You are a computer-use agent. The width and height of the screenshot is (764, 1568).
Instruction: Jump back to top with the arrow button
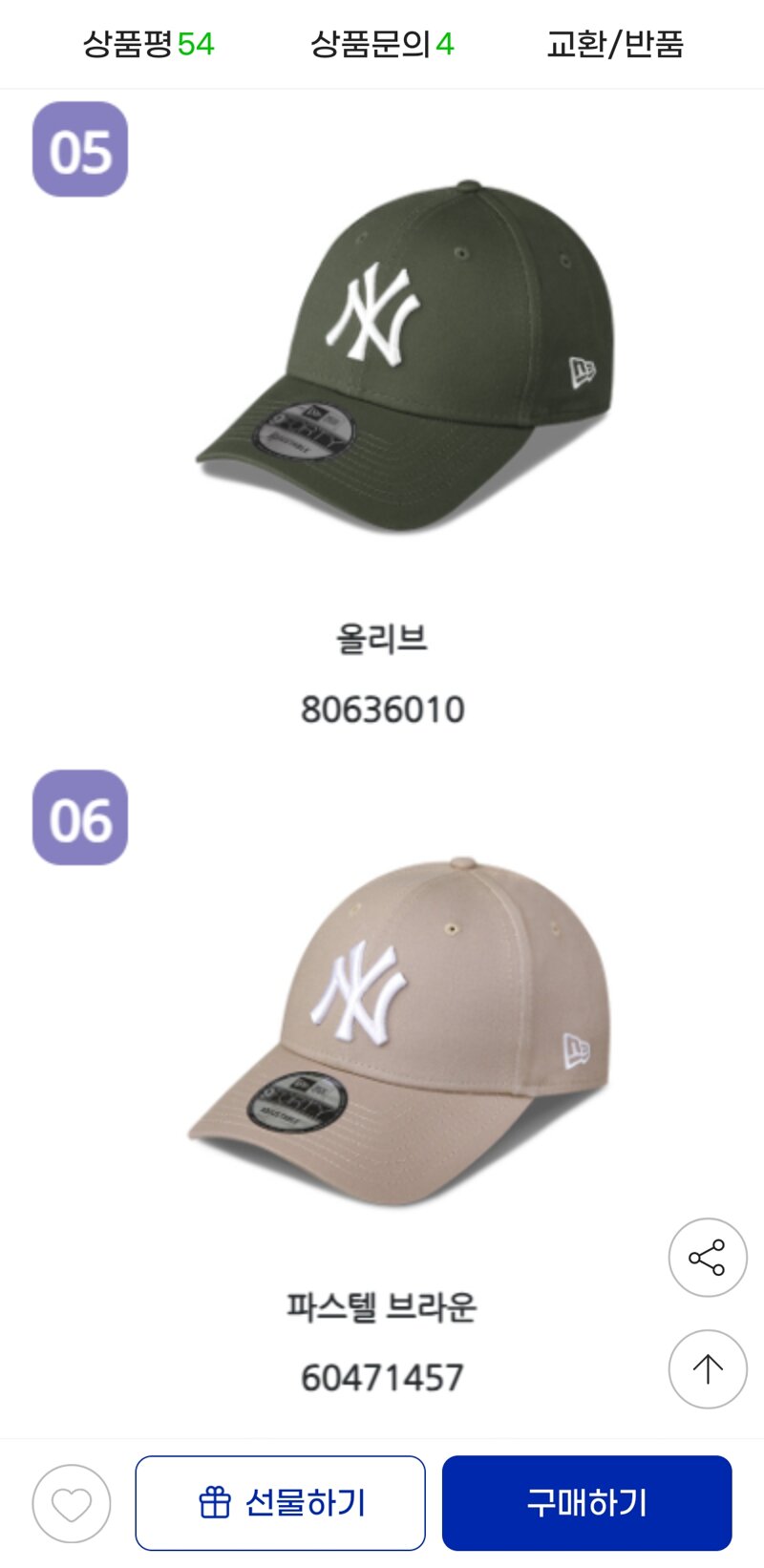(708, 1368)
